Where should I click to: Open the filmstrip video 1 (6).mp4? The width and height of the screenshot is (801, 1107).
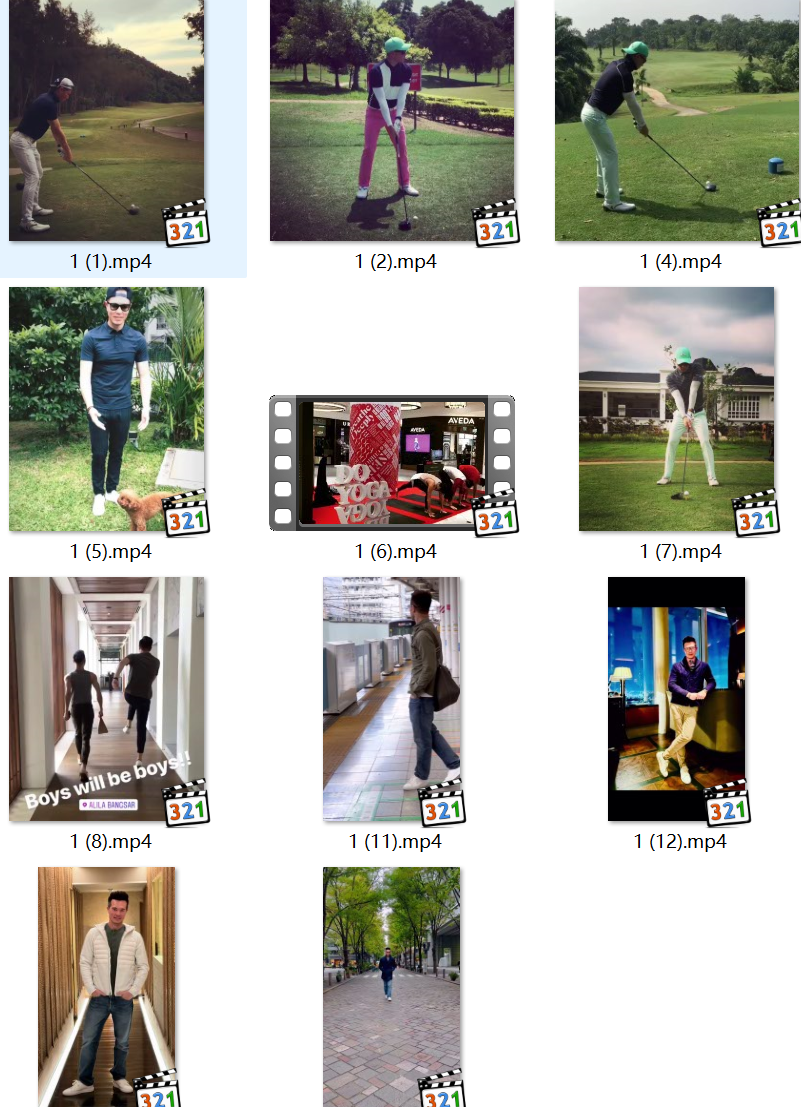392,463
